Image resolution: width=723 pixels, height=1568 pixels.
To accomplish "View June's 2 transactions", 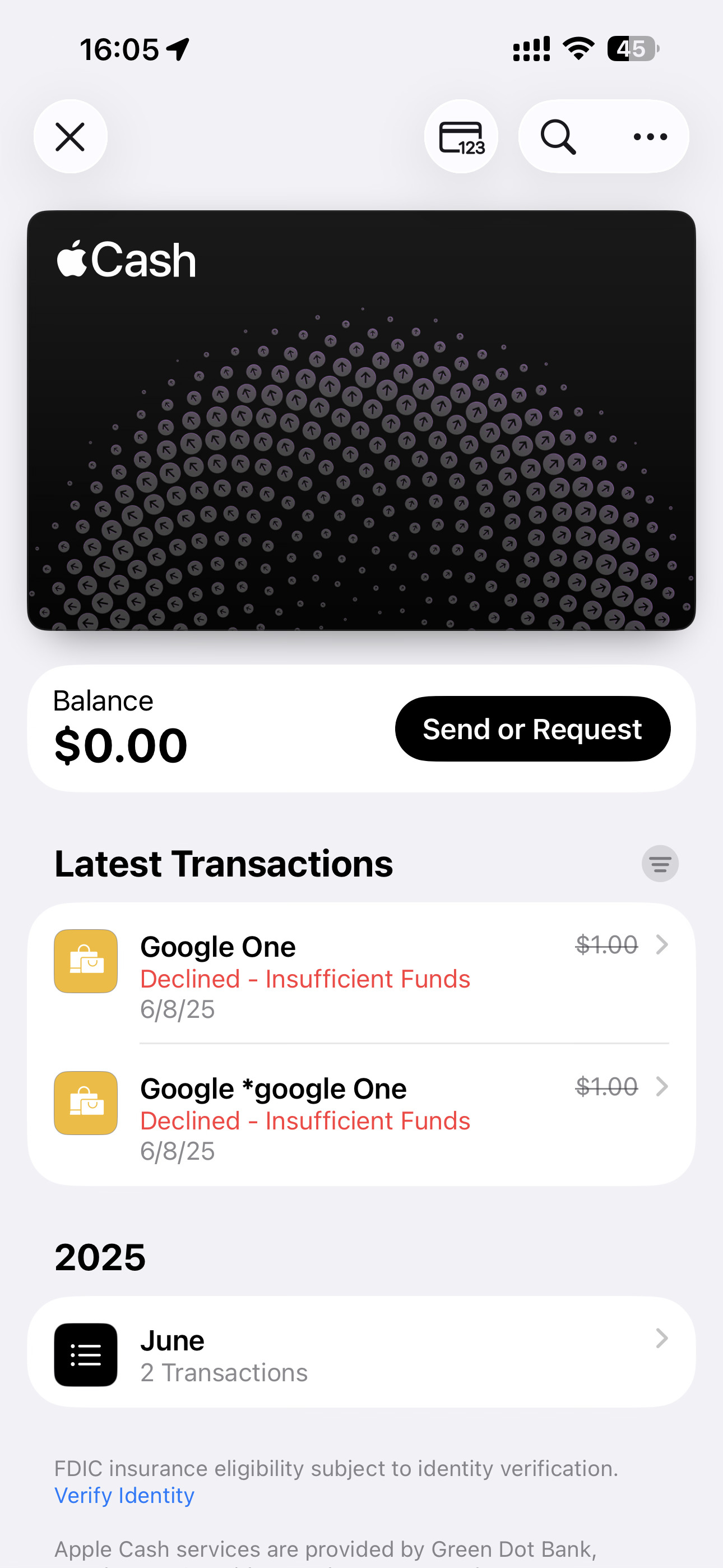I will point(361,1354).
